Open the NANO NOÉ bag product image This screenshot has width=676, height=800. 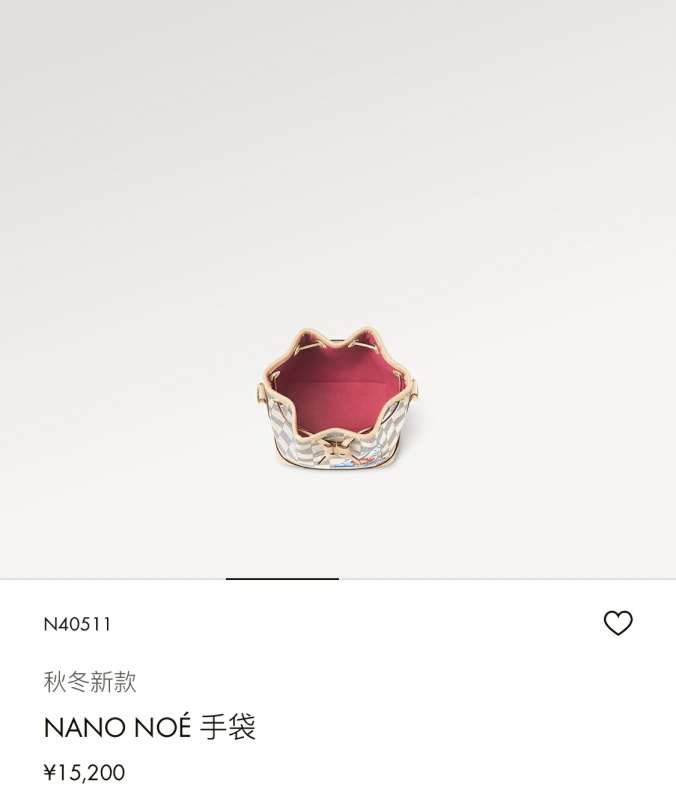coord(338,397)
